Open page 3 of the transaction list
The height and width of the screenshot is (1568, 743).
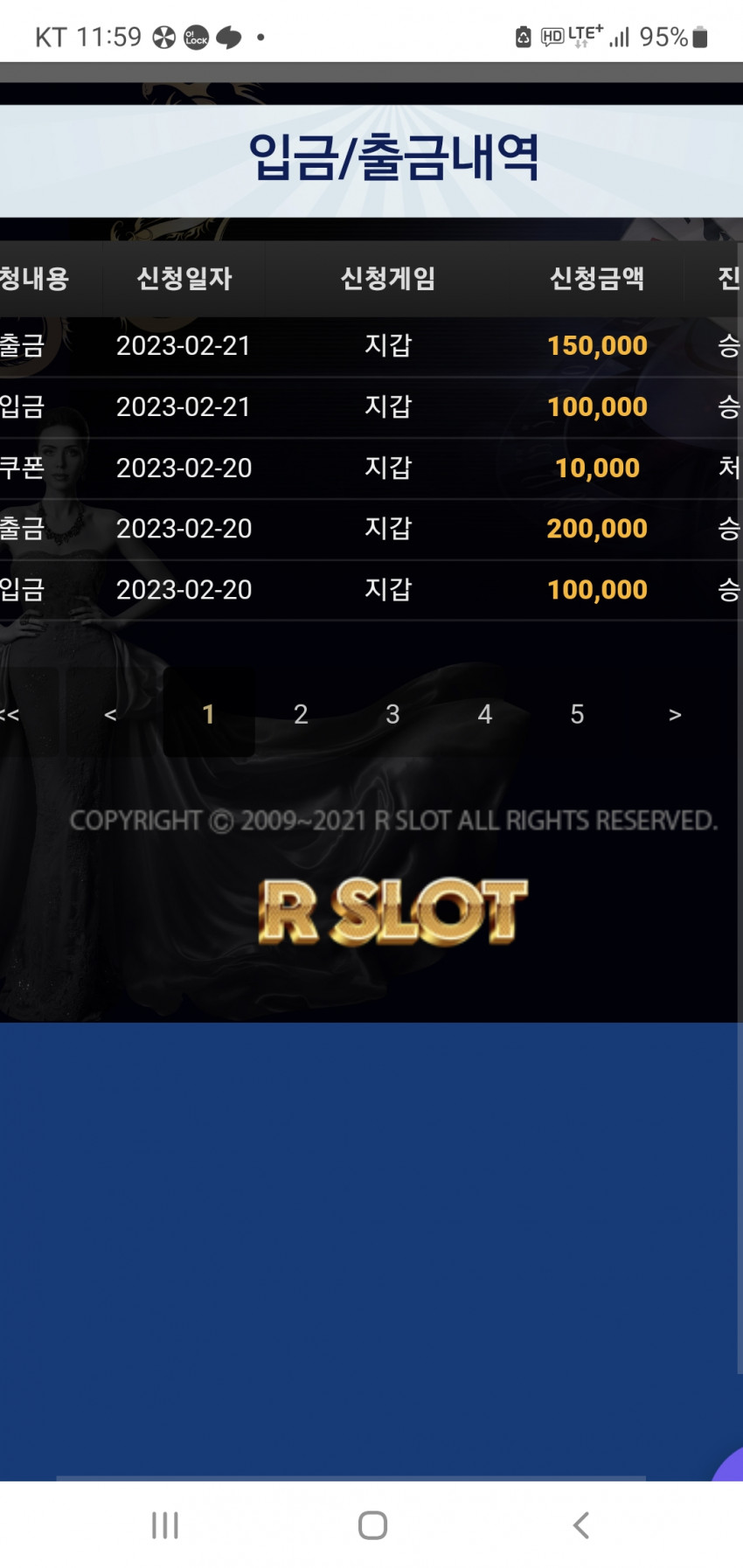pos(392,714)
